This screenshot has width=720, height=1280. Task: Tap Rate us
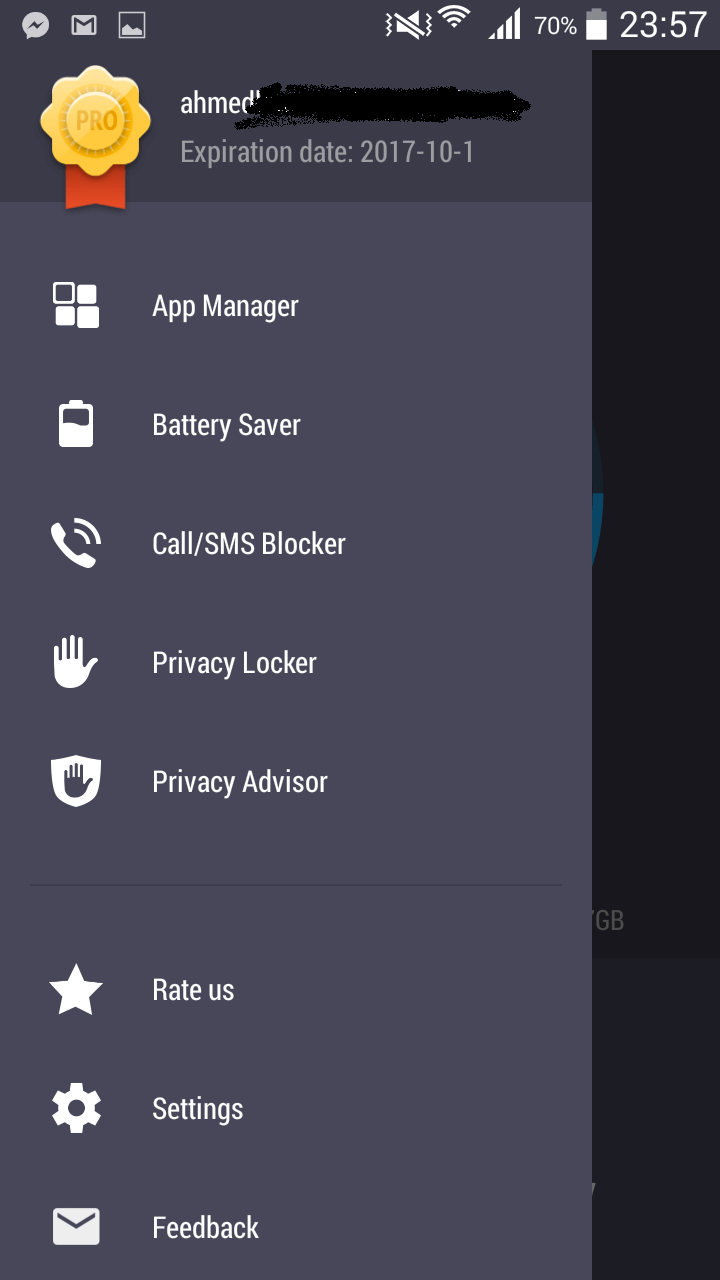click(x=296, y=990)
